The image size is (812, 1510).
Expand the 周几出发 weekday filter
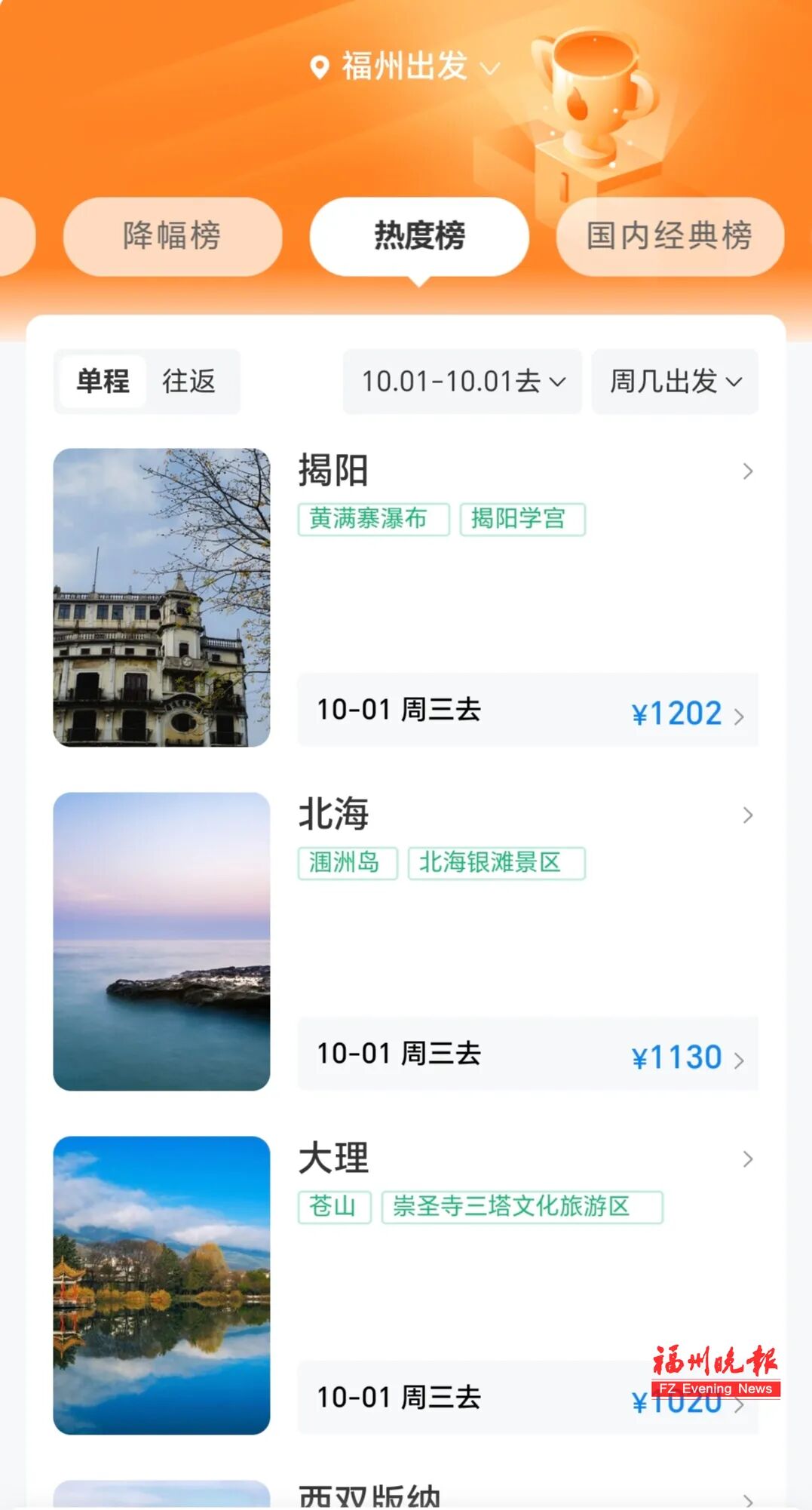(x=675, y=382)
